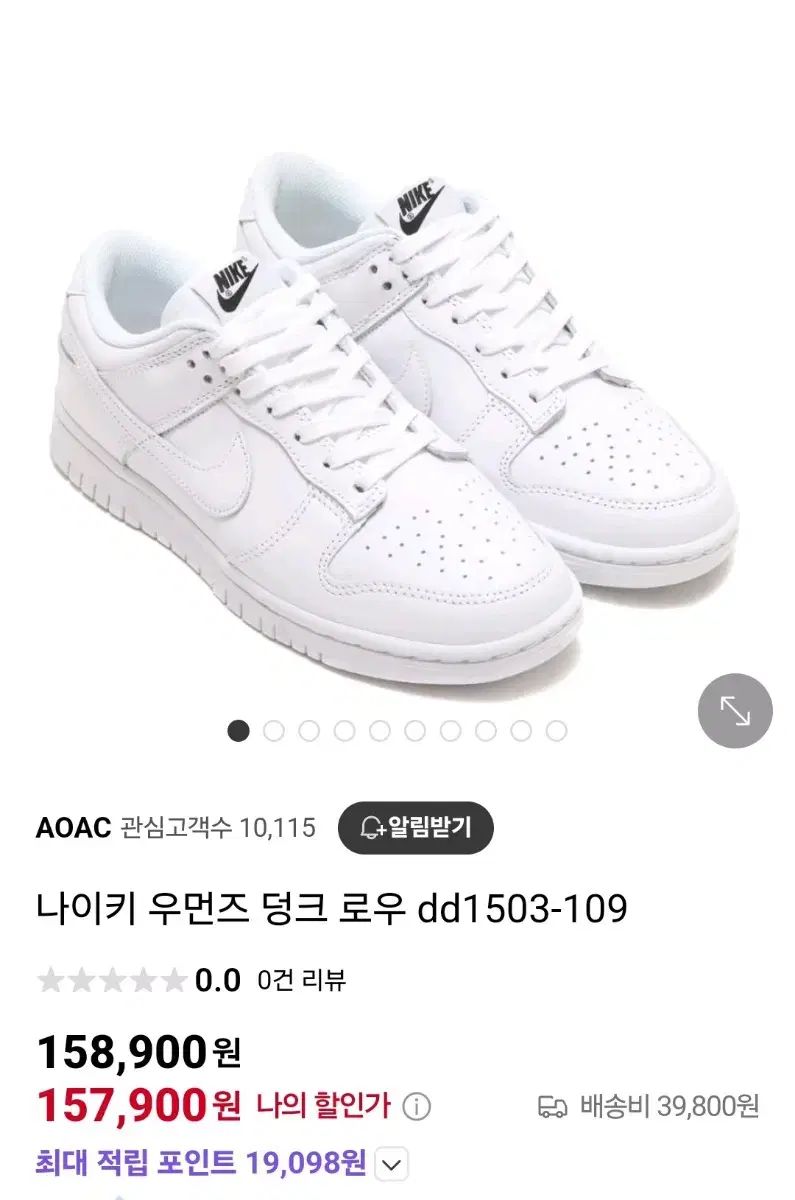This screenshot has height=1200, width=795.
Task: Show info about 나의 할인가
Action: [416, 1106]
